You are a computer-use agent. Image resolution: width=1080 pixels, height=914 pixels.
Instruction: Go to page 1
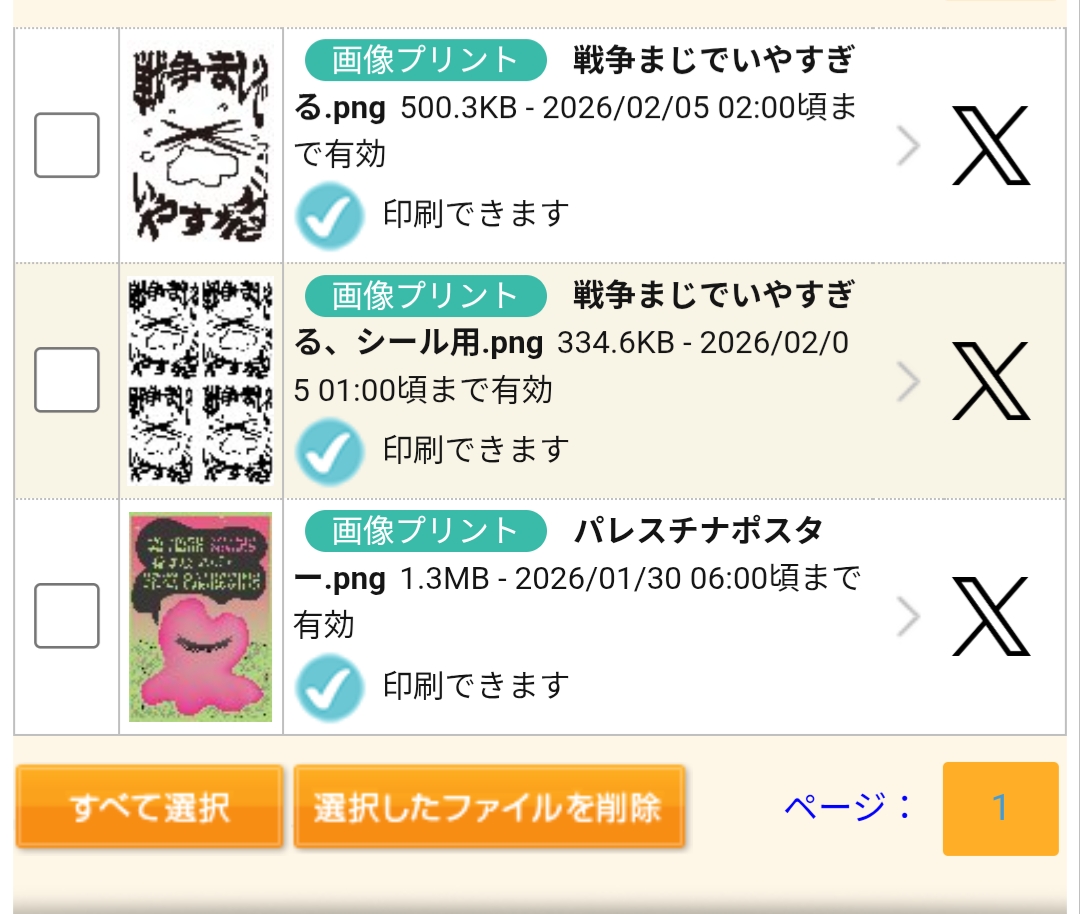(1000, 808)
